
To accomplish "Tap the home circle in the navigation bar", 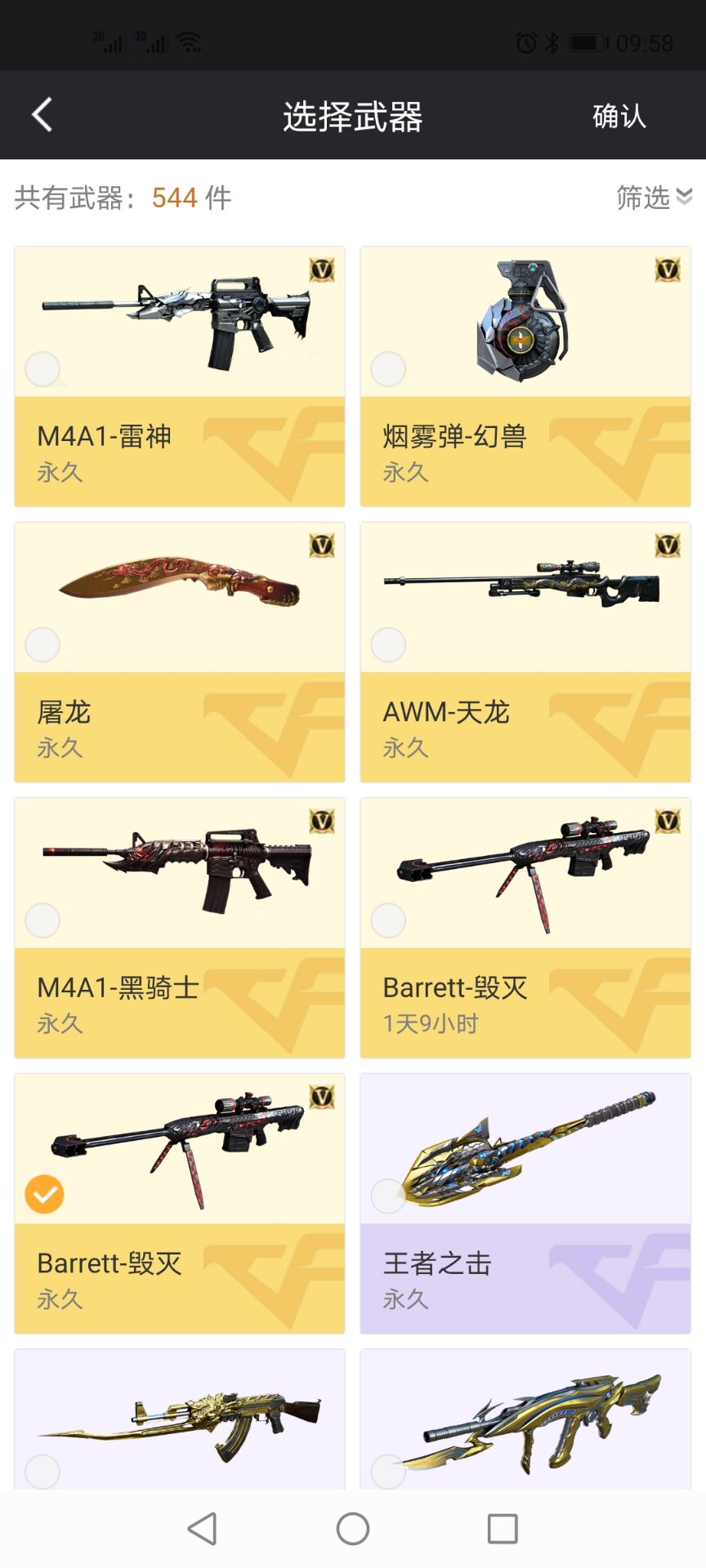I will point(352,1528).
